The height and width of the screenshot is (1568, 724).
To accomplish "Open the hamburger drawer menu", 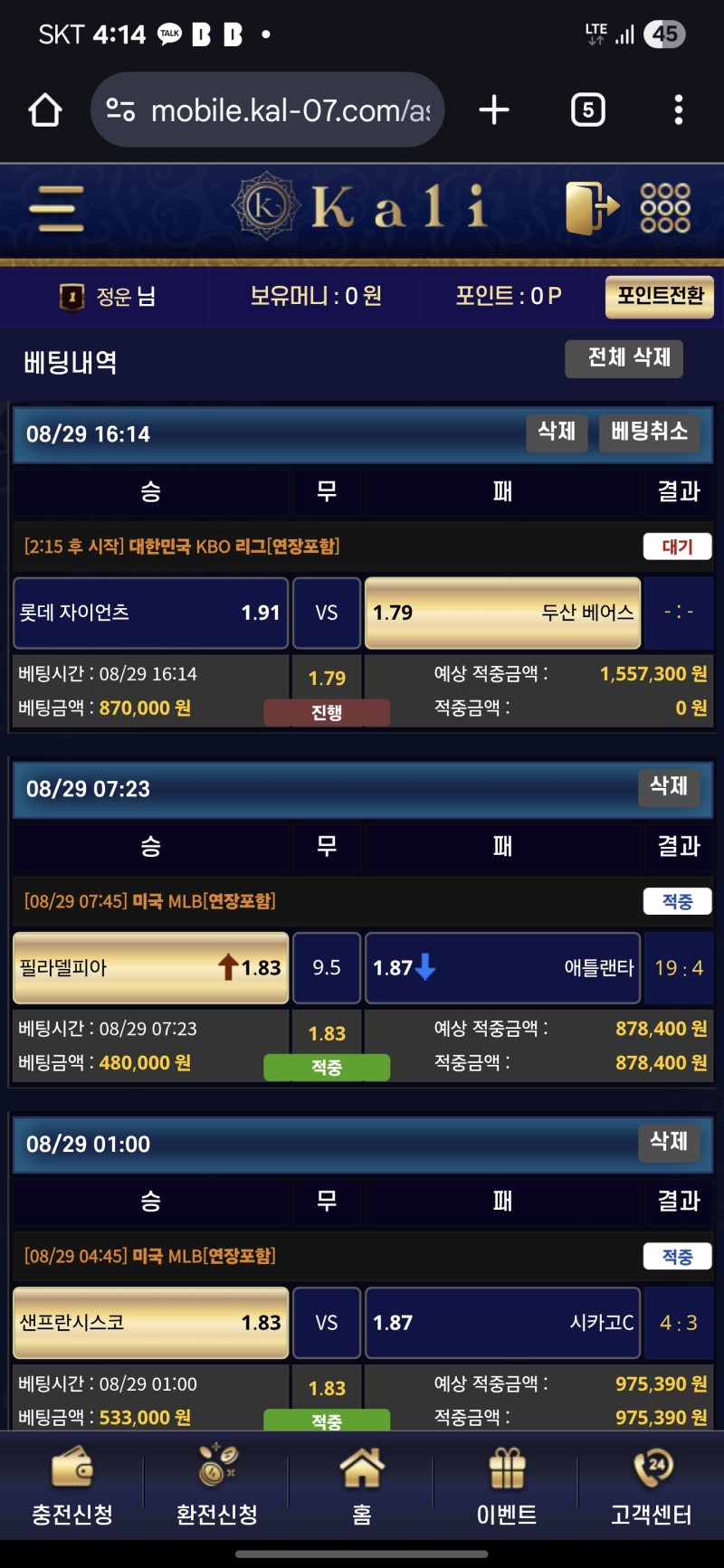I will coord(56,208).
